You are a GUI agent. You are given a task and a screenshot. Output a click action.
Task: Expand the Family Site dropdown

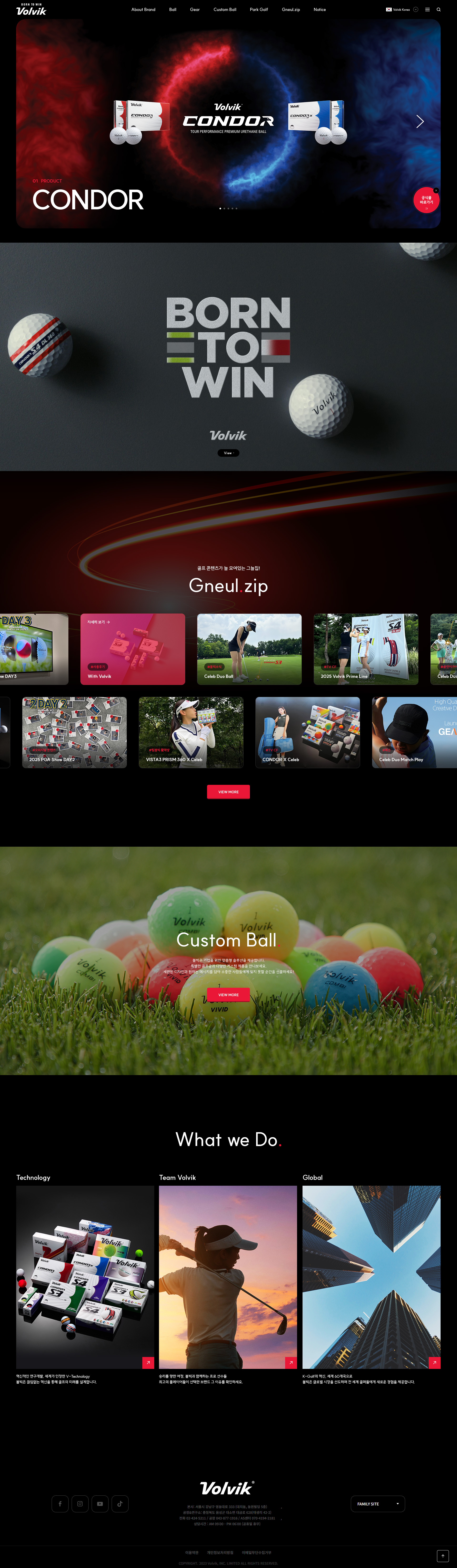click(x=378, y=1504)
